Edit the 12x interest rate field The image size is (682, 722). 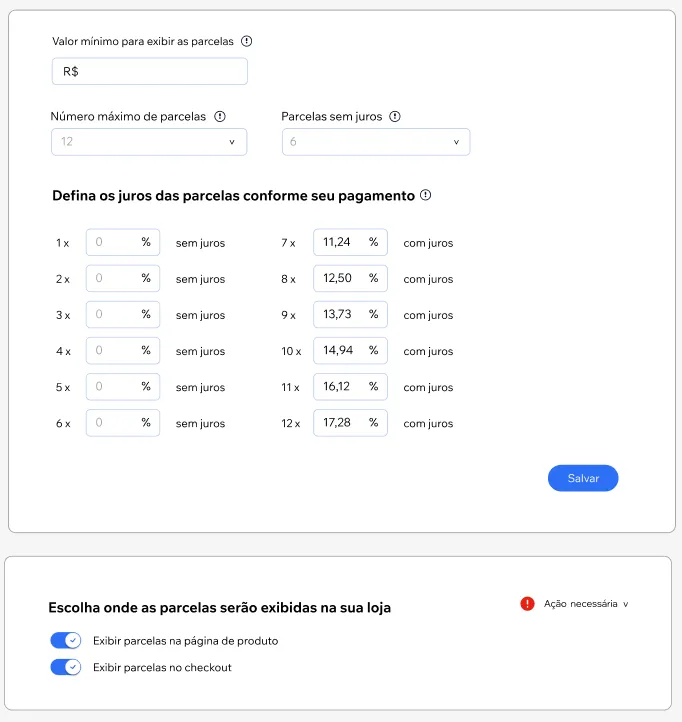(x=350, y=423)
